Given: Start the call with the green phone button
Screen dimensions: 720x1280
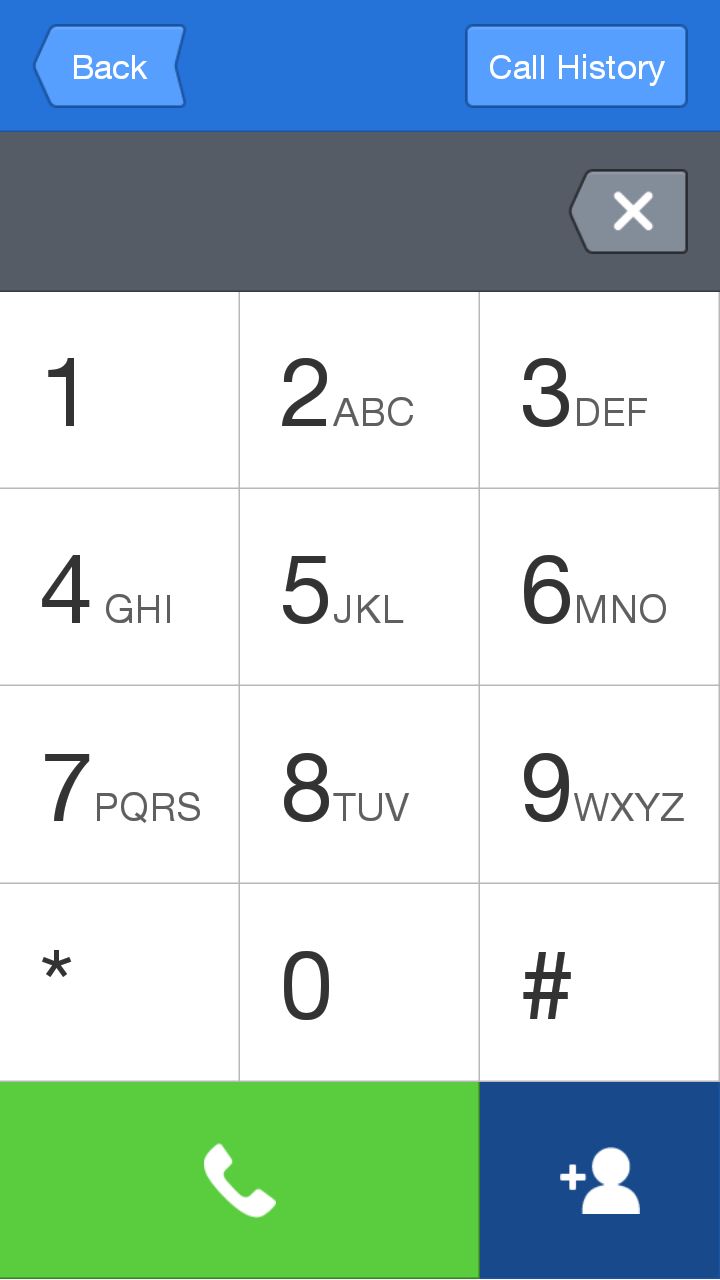Looking at the screenshot, I should coord(239,1180).
